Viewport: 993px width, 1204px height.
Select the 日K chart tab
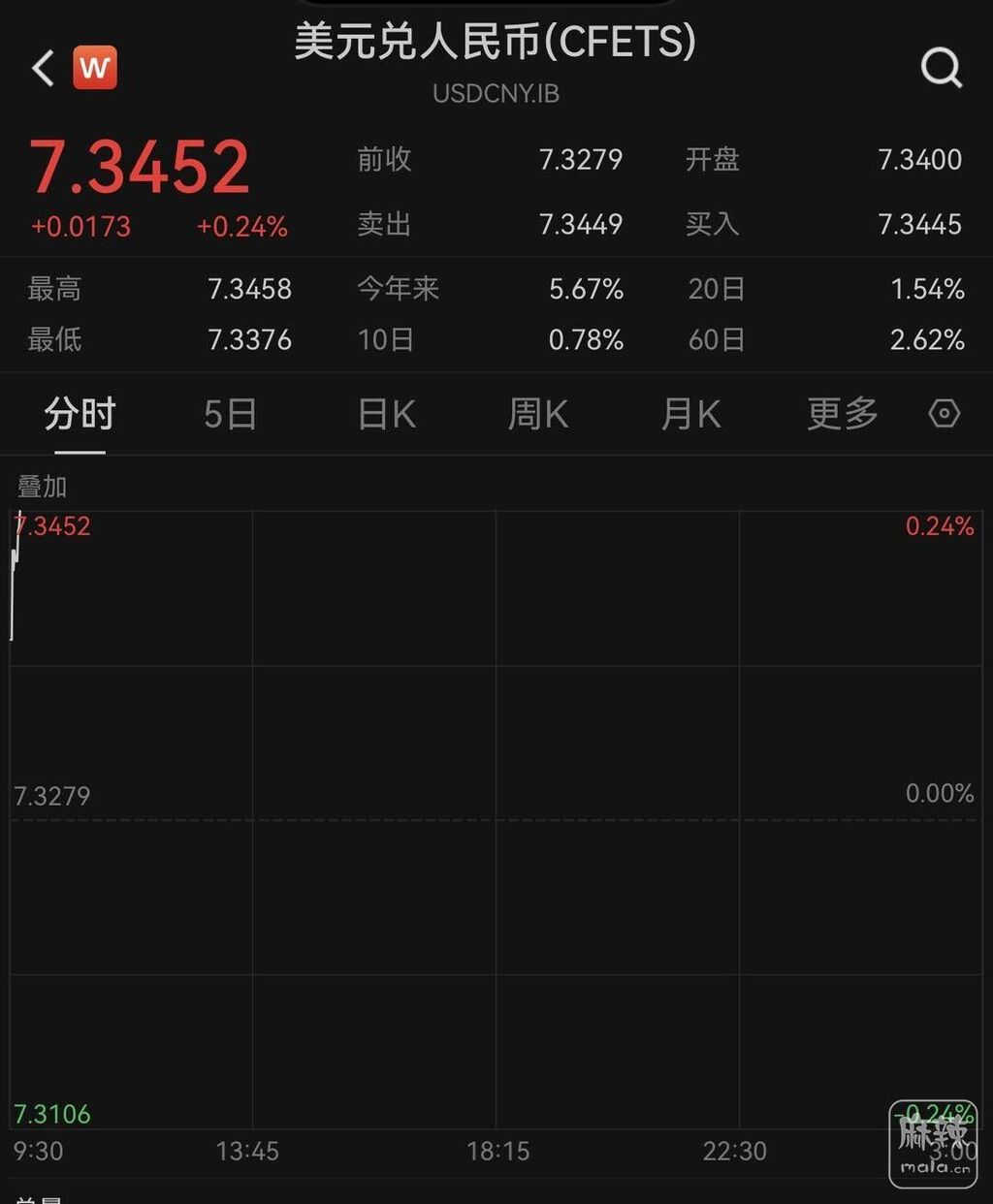click(387, 415)
